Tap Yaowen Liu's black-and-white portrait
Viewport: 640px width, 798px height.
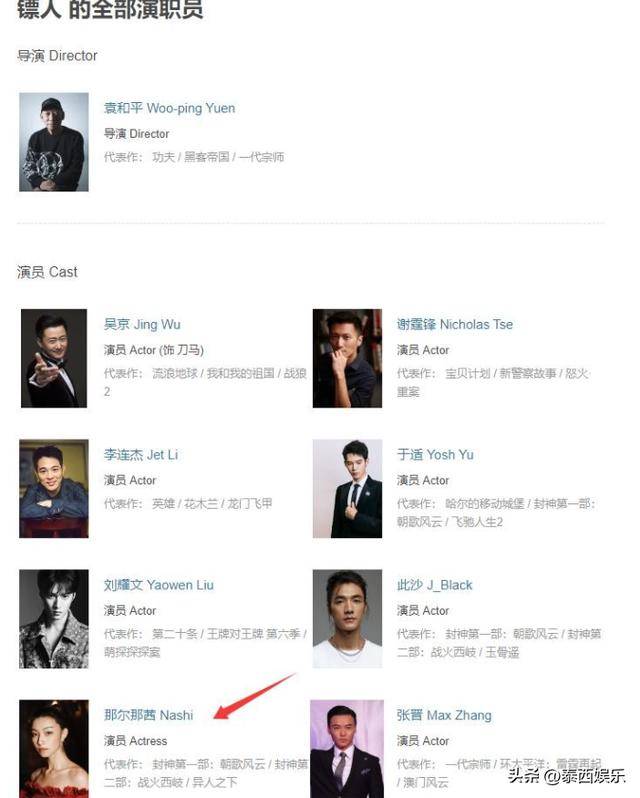click(54, 618)
